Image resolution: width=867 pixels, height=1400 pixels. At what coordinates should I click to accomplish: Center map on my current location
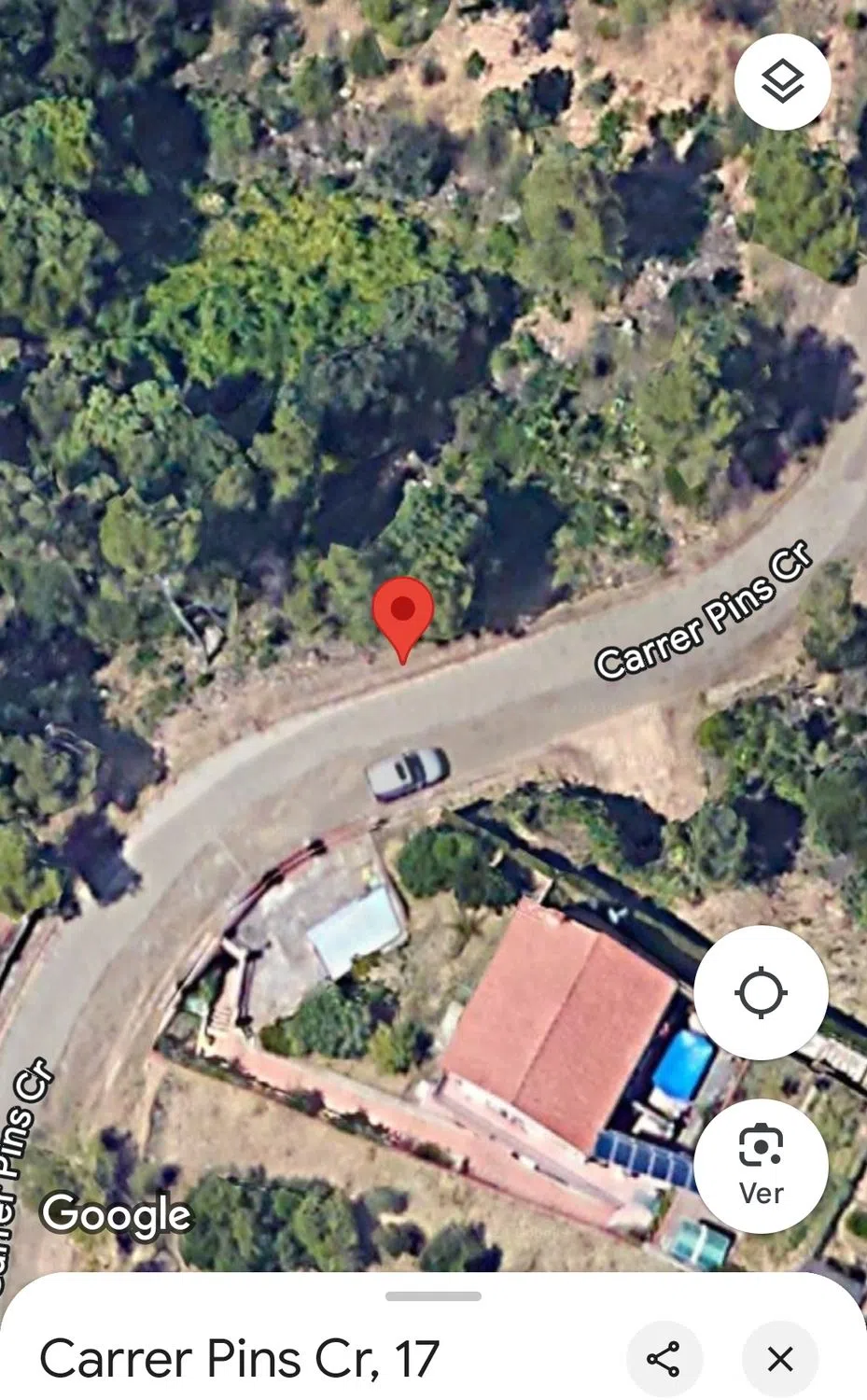coord(761,991)
